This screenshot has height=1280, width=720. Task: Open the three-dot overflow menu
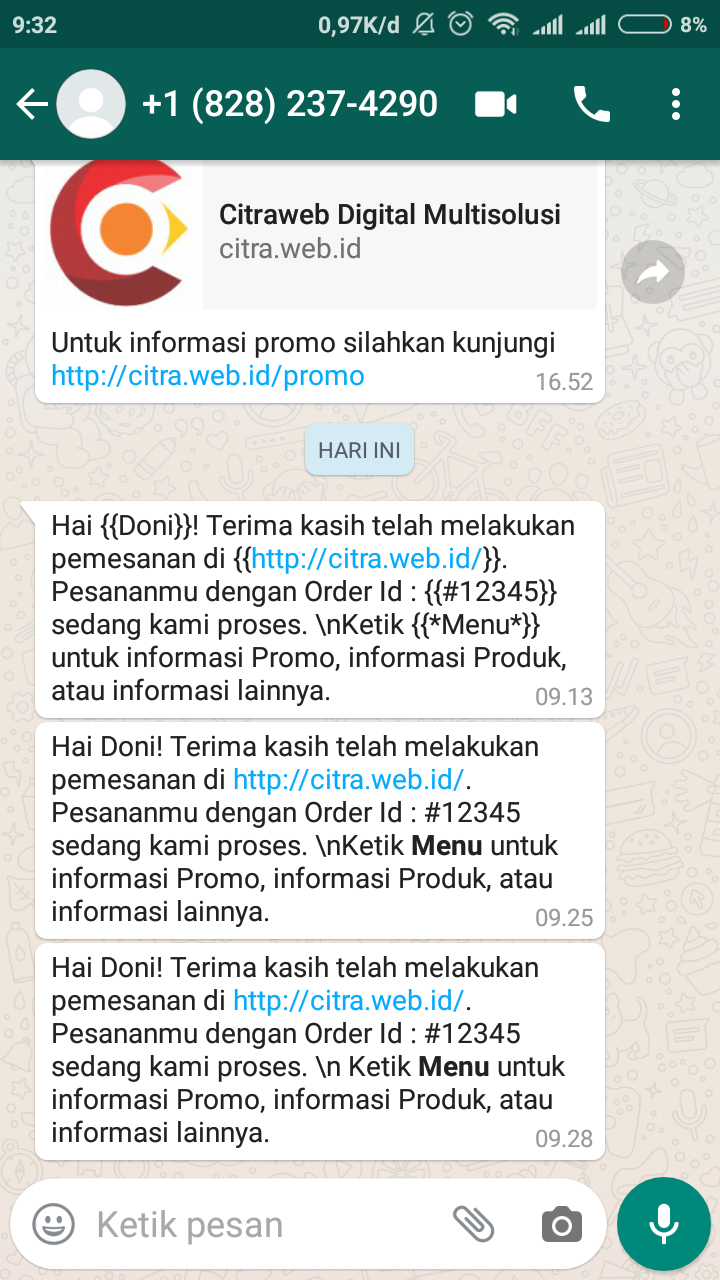click(x=676, y=104)
